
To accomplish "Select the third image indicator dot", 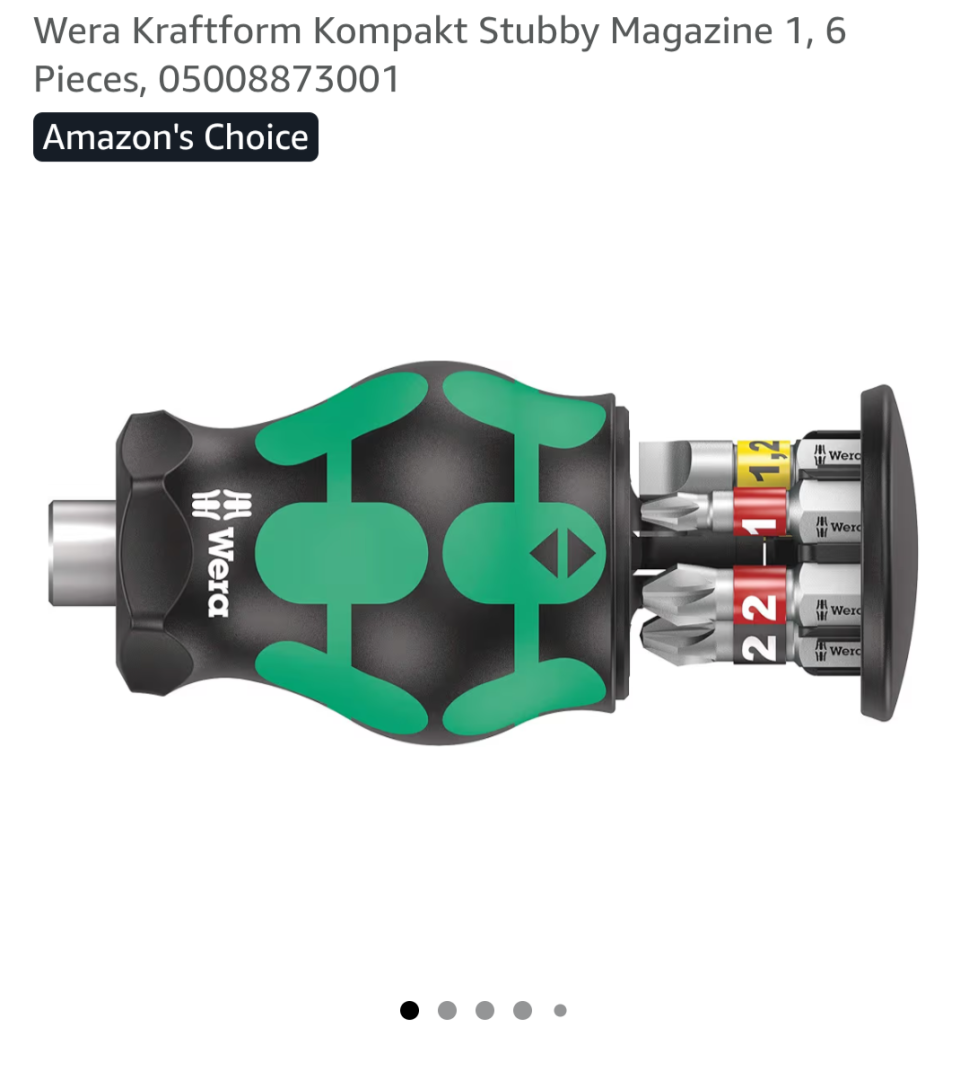I will [x=485, y=1010].
